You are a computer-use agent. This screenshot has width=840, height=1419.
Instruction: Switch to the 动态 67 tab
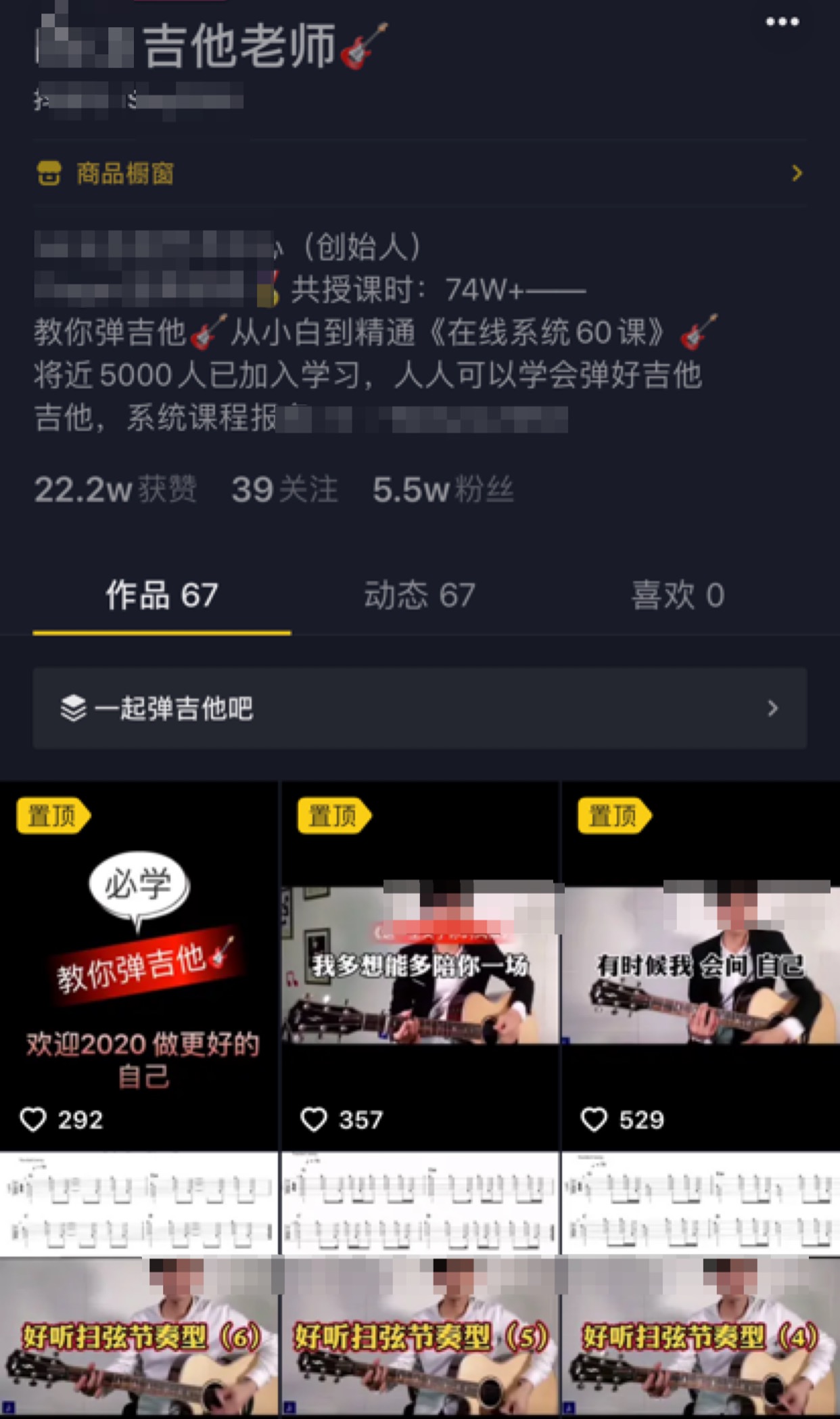[419, 595]
